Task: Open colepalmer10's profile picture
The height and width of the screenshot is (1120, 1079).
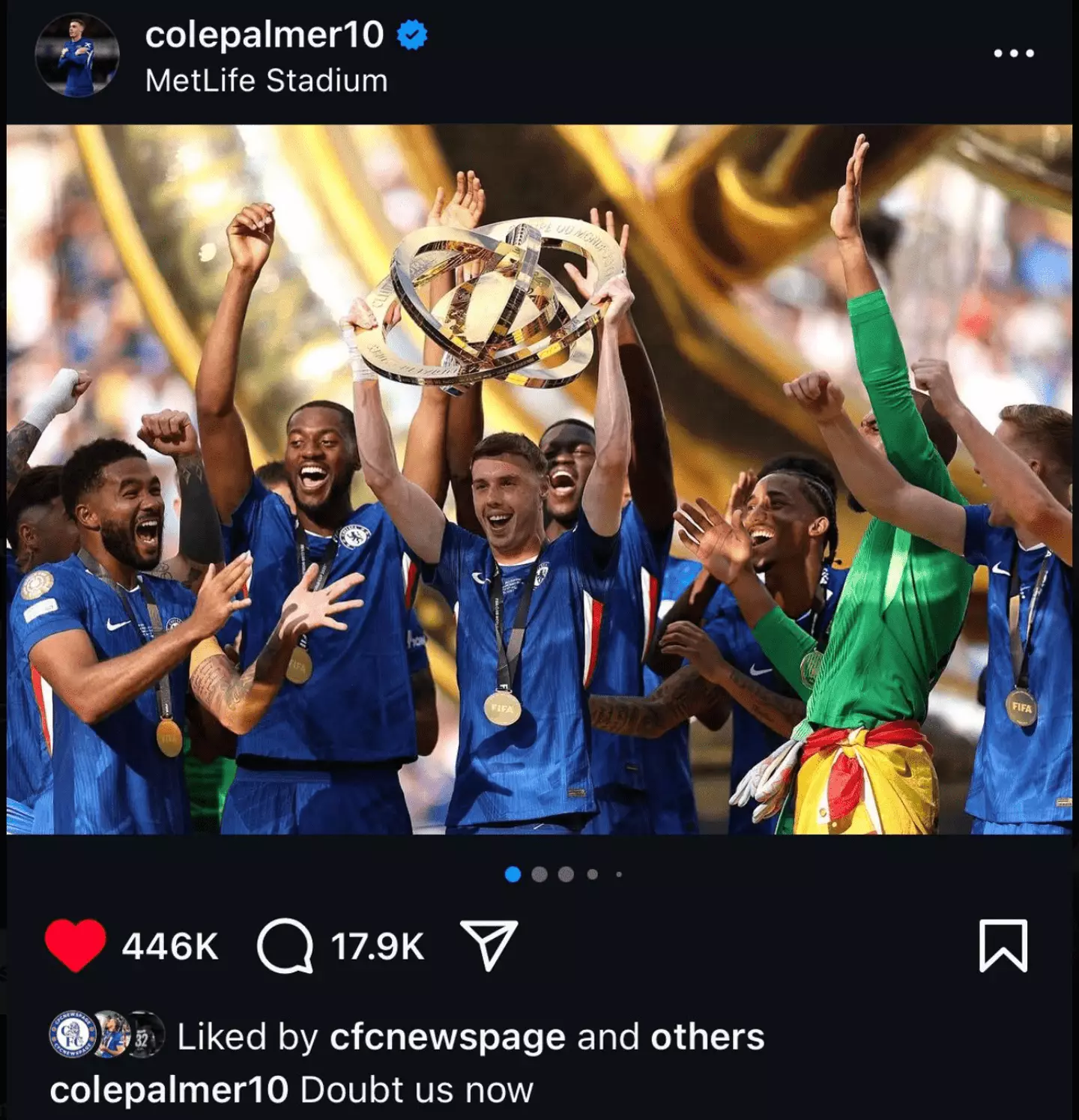Action: pos(77,55)
